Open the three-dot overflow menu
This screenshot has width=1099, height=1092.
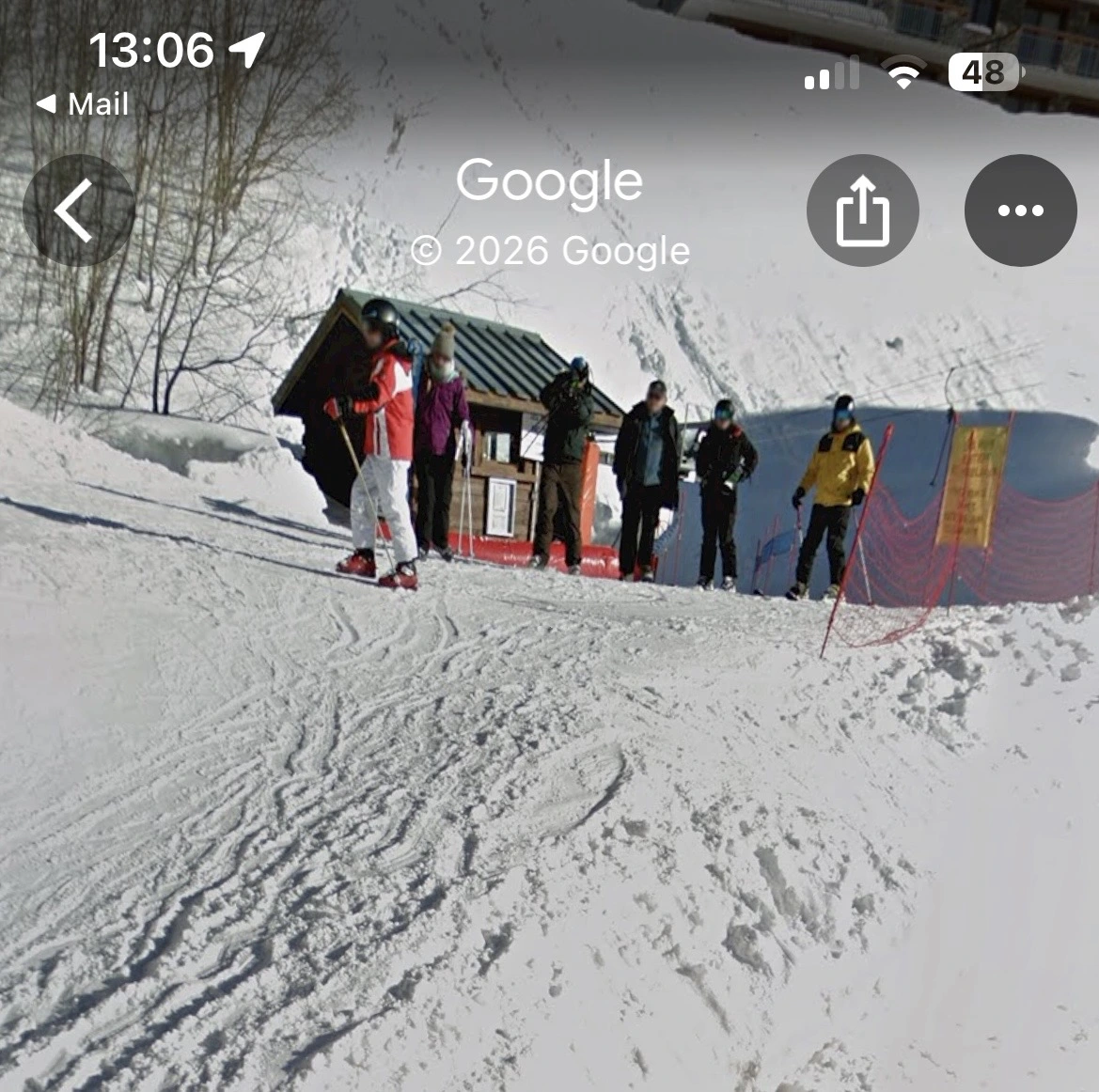tap(1020, 211)
